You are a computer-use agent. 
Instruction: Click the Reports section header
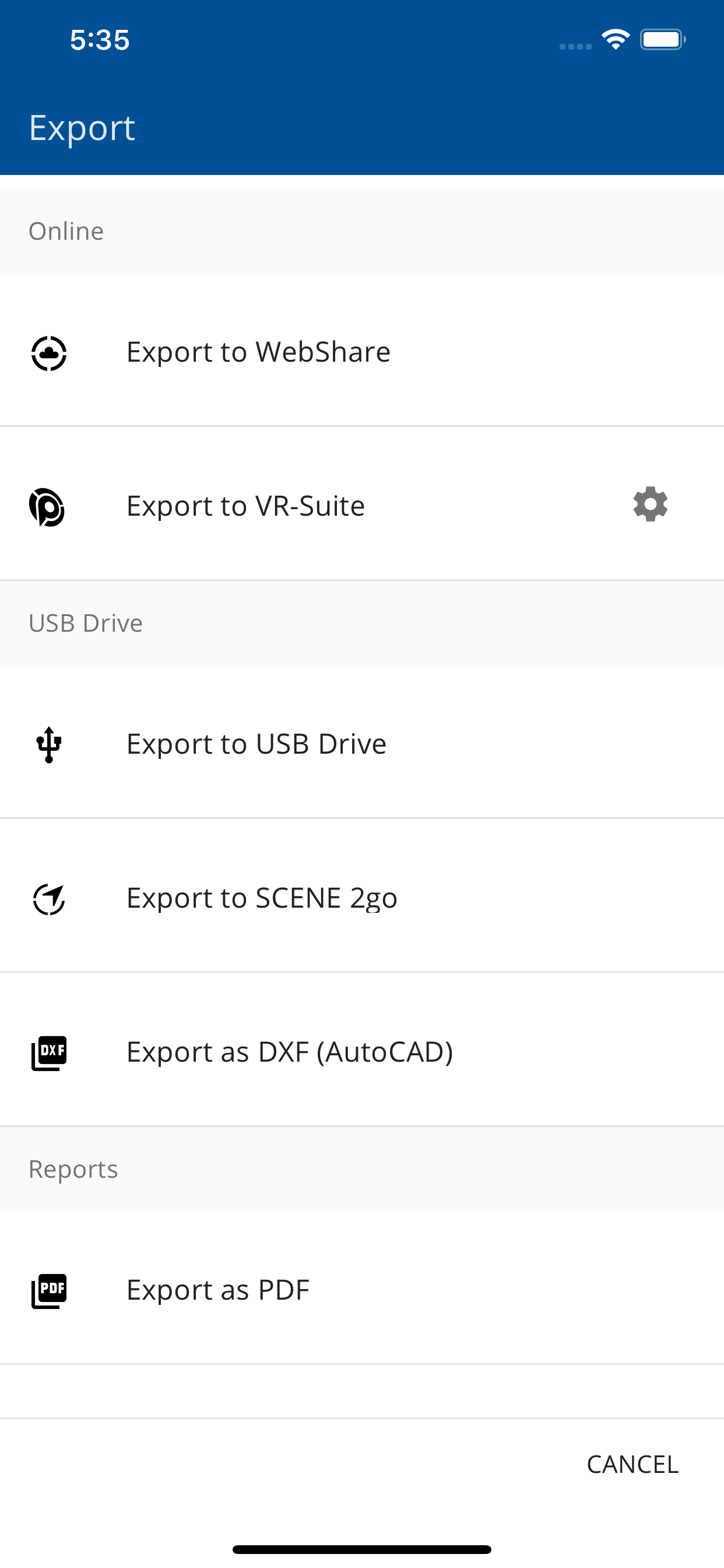coord(73,1168)
